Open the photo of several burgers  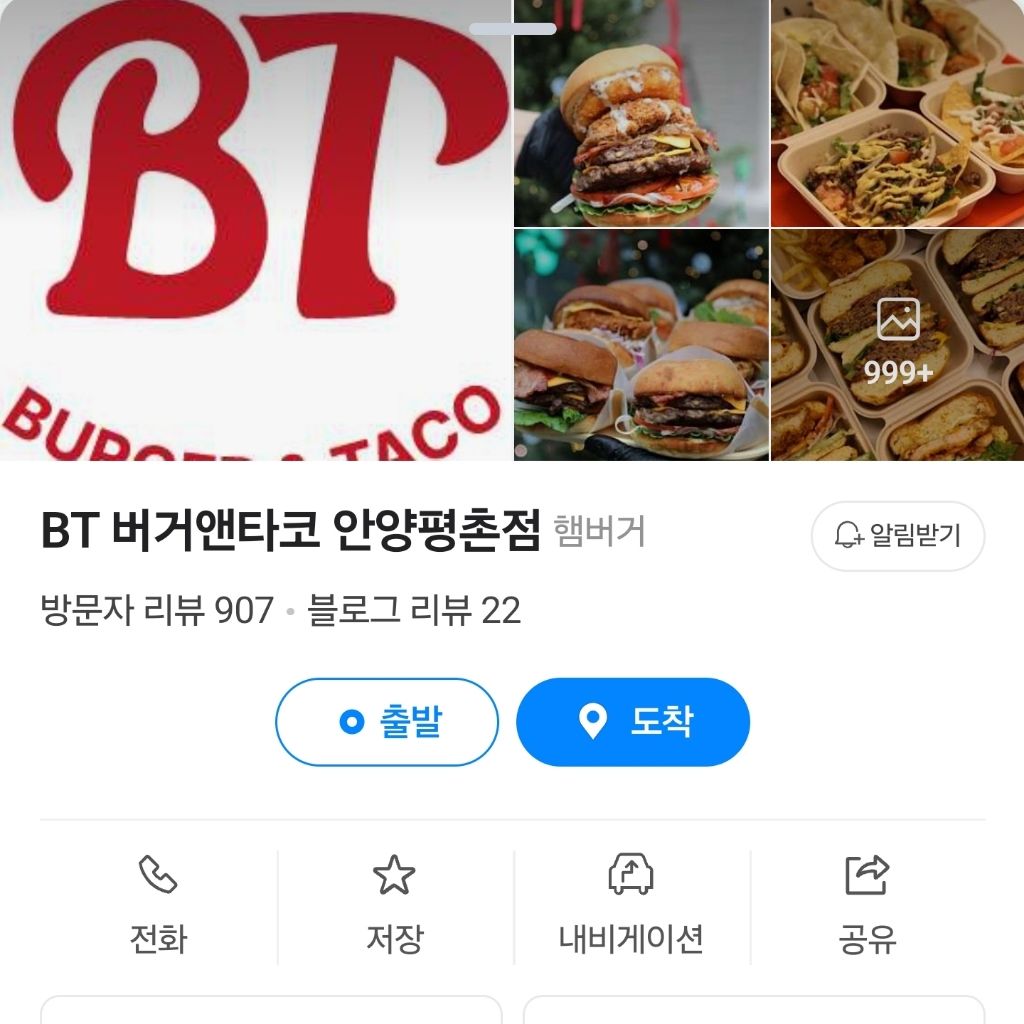641,345
